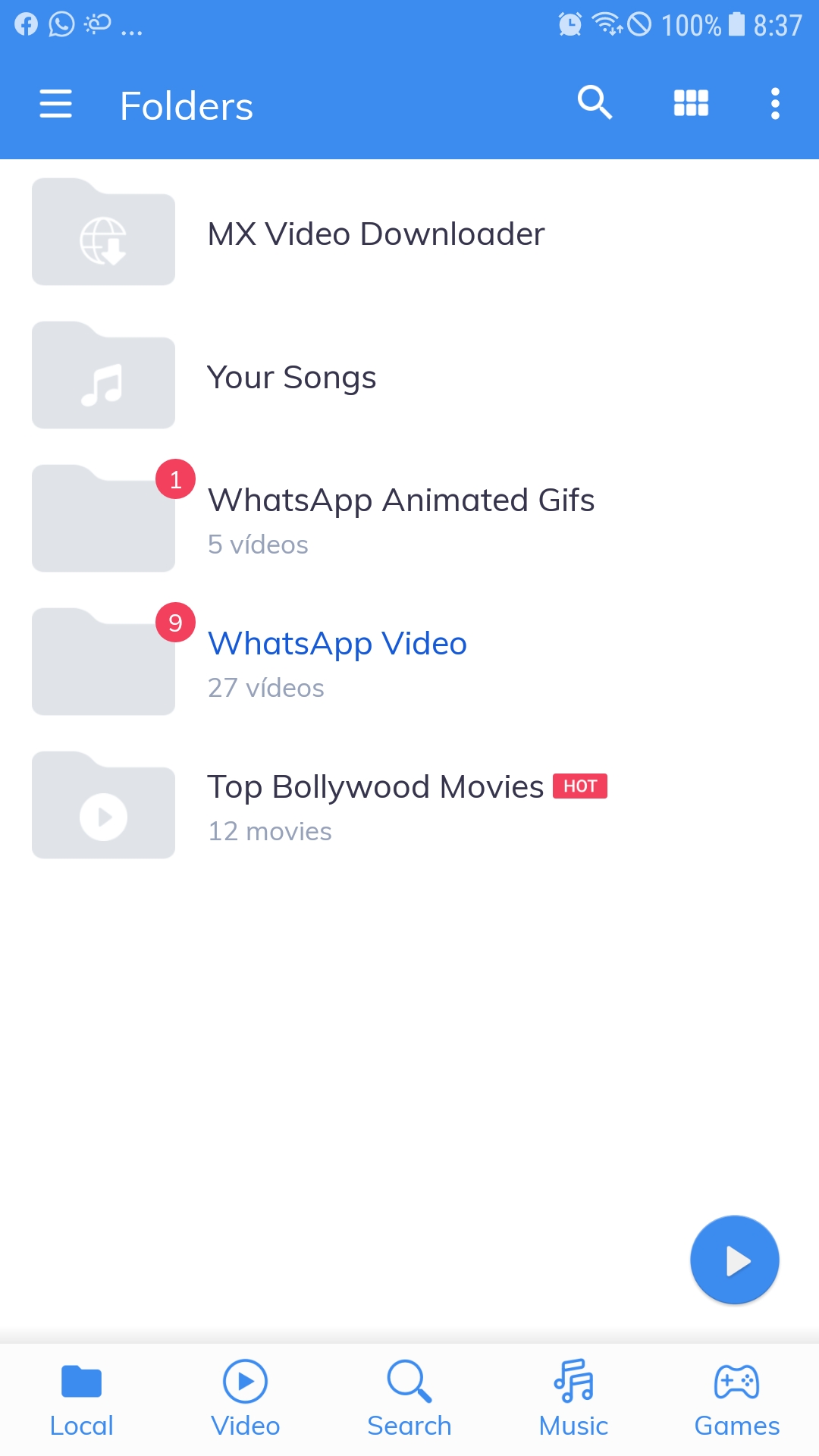Switch to grid view layout
The height and width of the screenshot is (1456, 819).
click(x=690, y=103)
